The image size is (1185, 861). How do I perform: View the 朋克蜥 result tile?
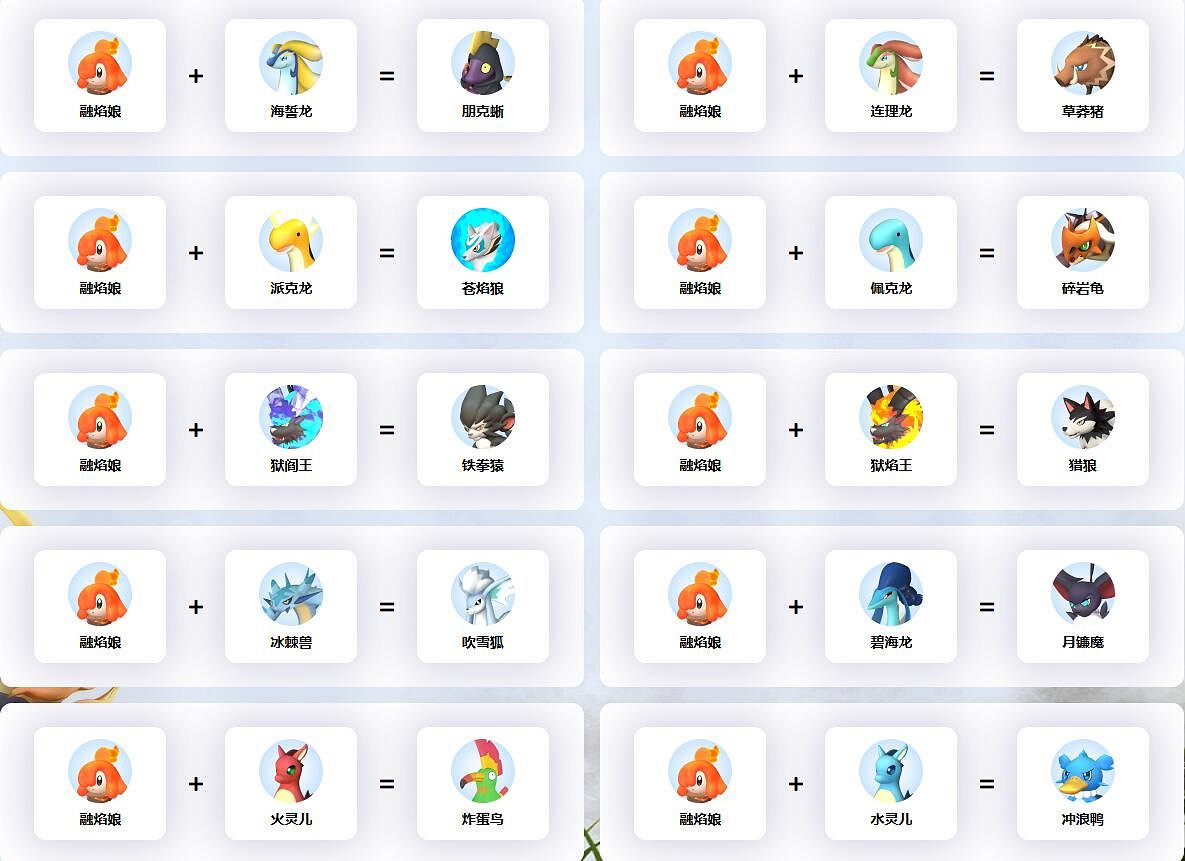[483, 76]
